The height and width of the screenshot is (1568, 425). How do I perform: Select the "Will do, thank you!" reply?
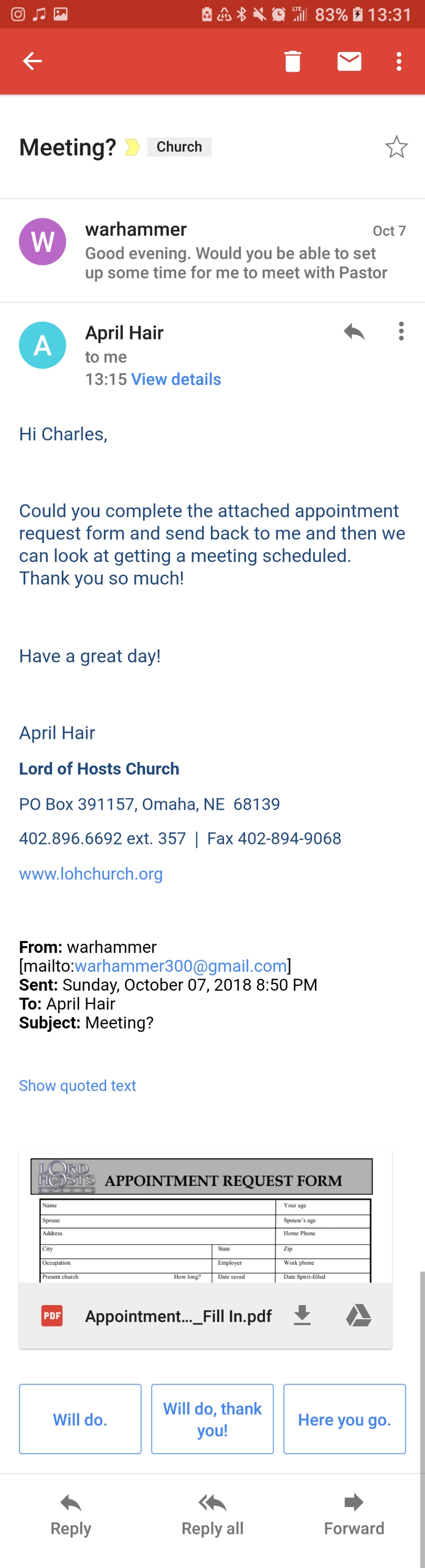click(x=212, y=1419)
